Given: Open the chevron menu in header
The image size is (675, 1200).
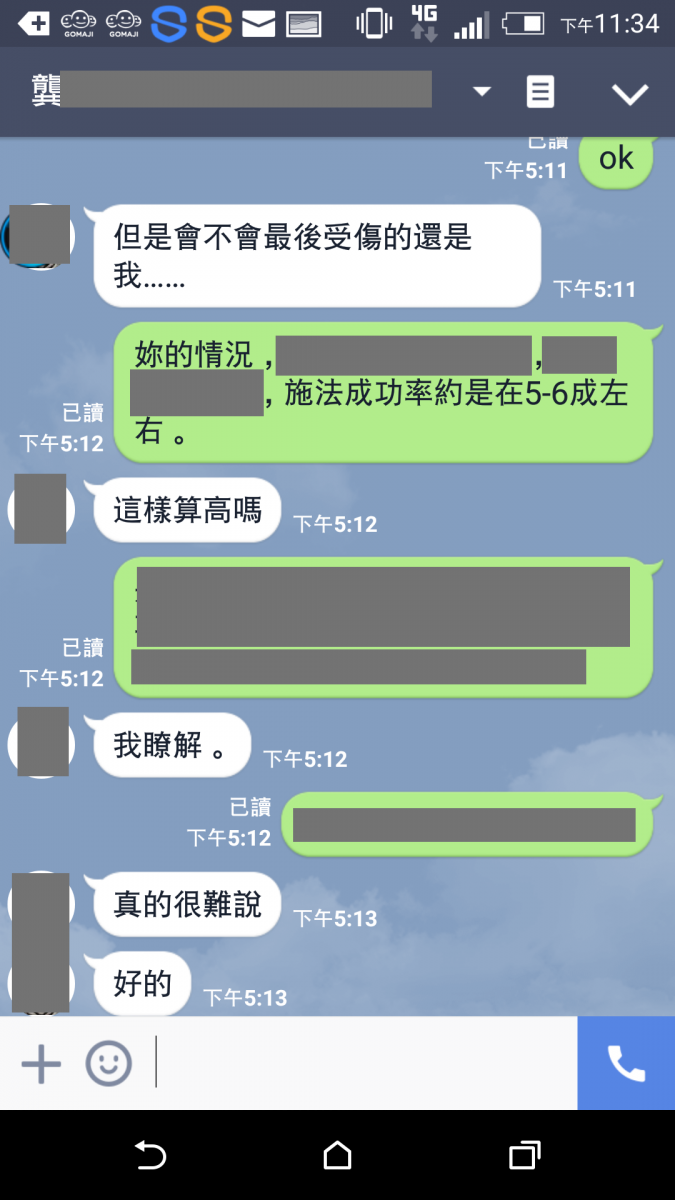Looking at the screenshot, I should 630,93.
